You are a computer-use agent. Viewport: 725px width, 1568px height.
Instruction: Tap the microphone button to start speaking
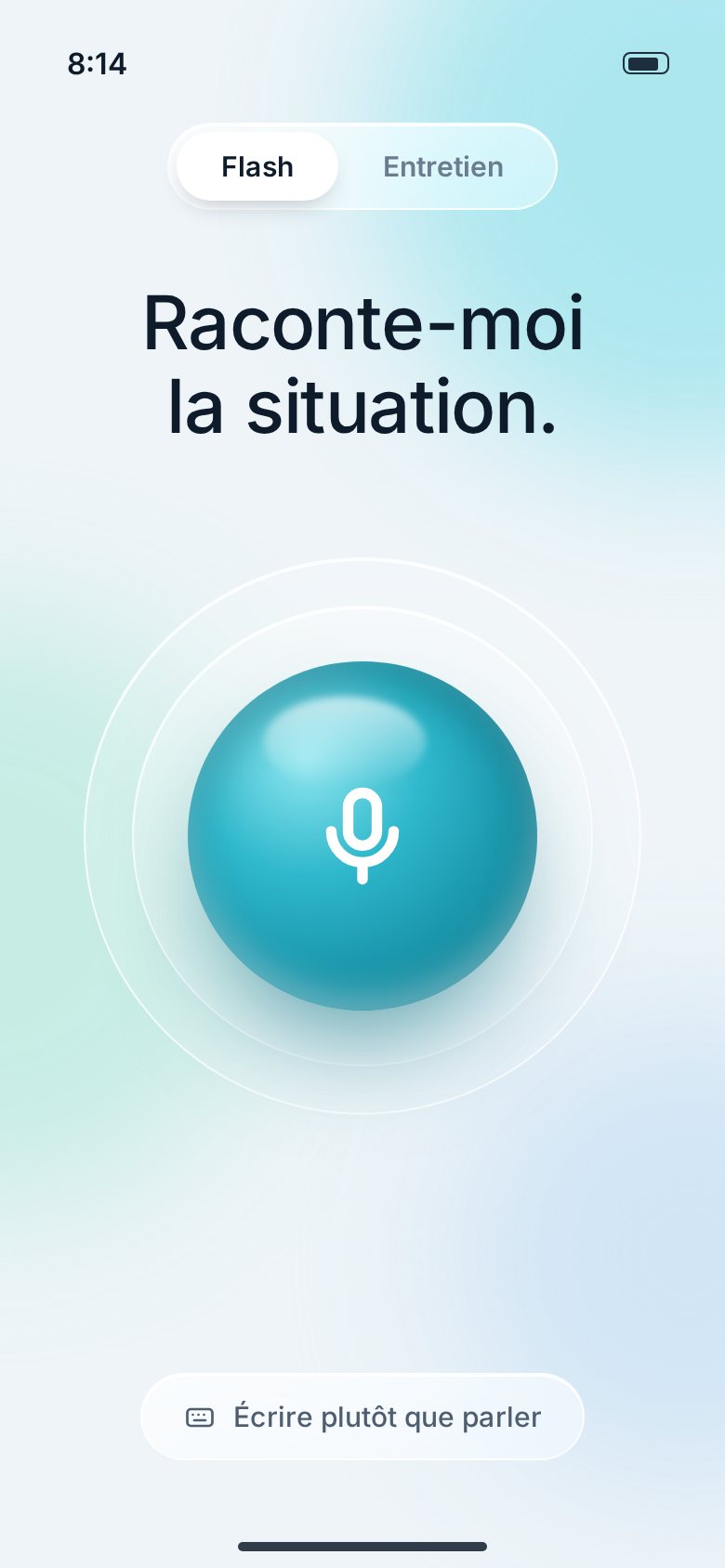[362, 836]
